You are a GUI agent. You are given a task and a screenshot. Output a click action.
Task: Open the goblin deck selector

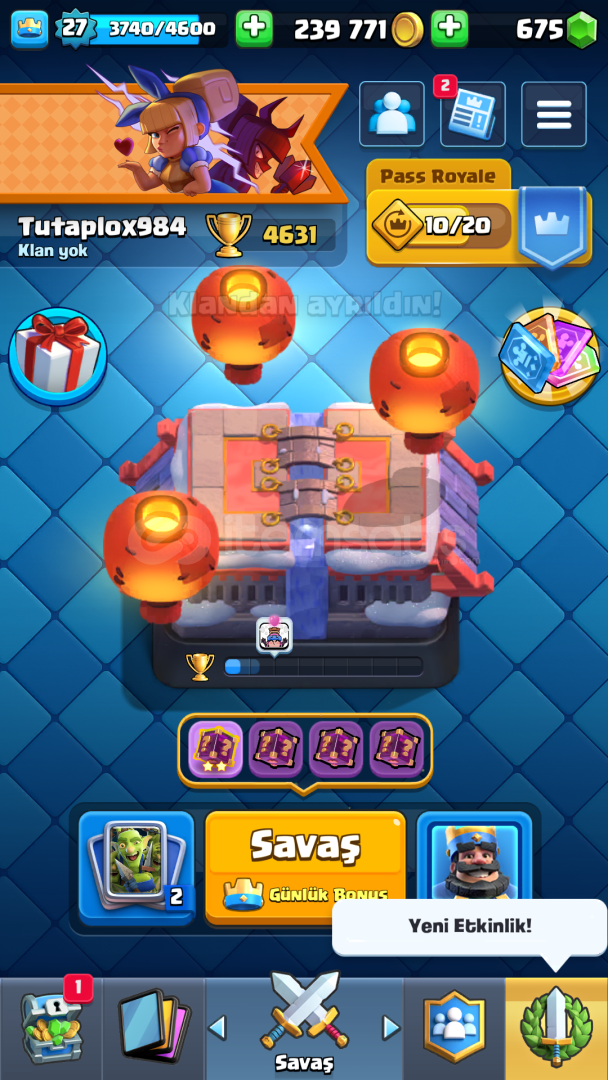pyautogui.click(x=136, y=866)
